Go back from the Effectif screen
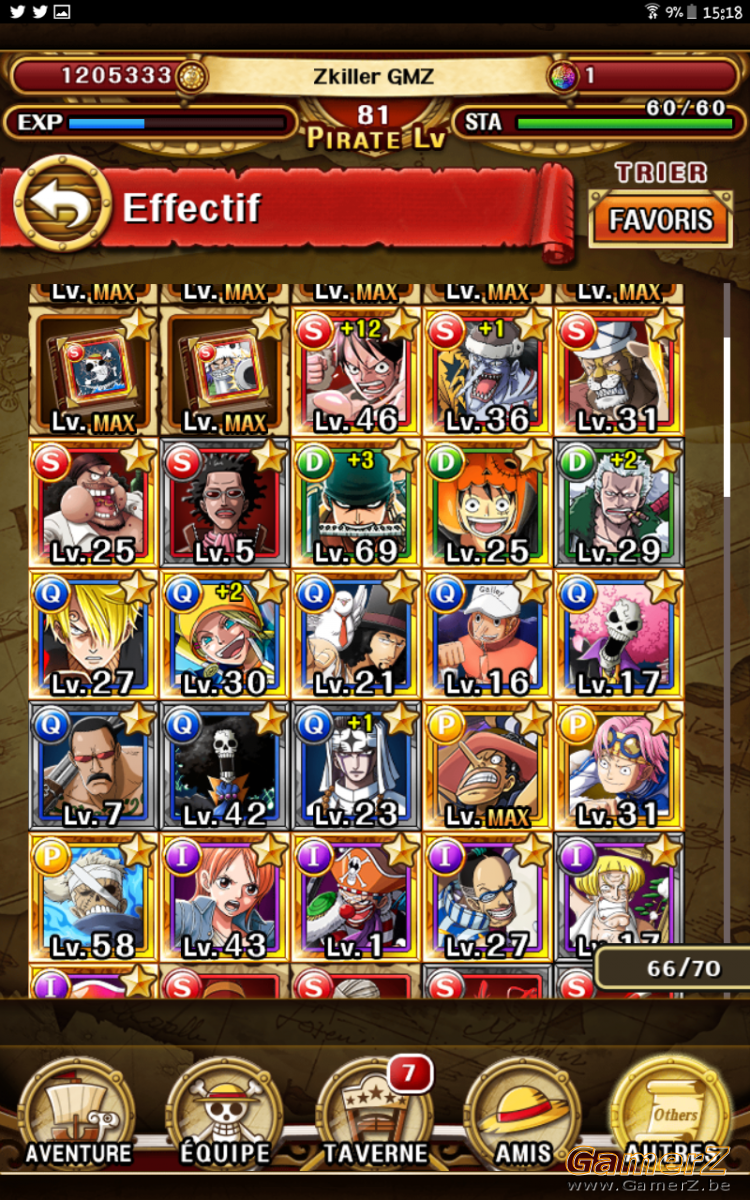750x1200 pixels. click(x=62, y=207)
